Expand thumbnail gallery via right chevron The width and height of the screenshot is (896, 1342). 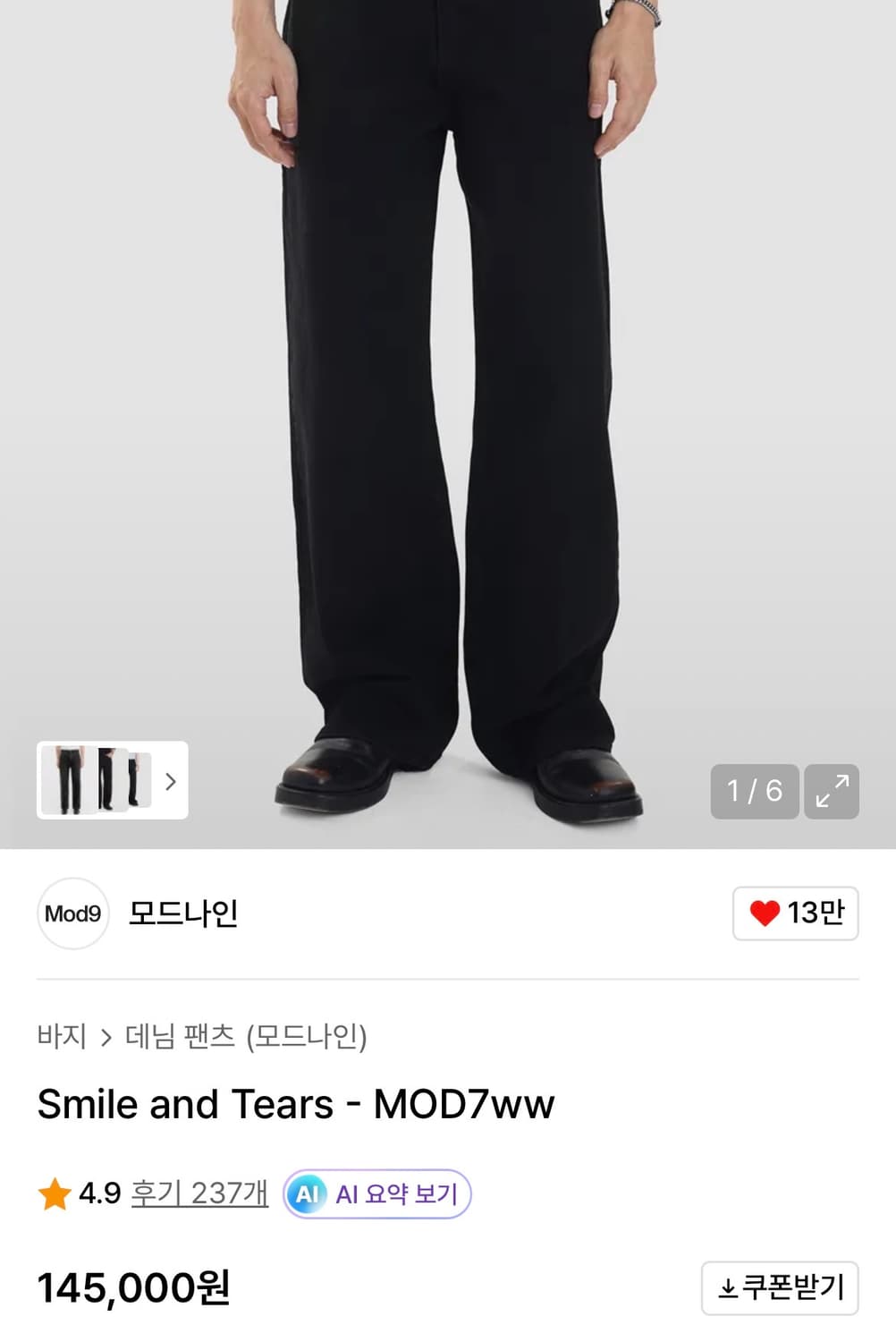(x=171, y=780)
